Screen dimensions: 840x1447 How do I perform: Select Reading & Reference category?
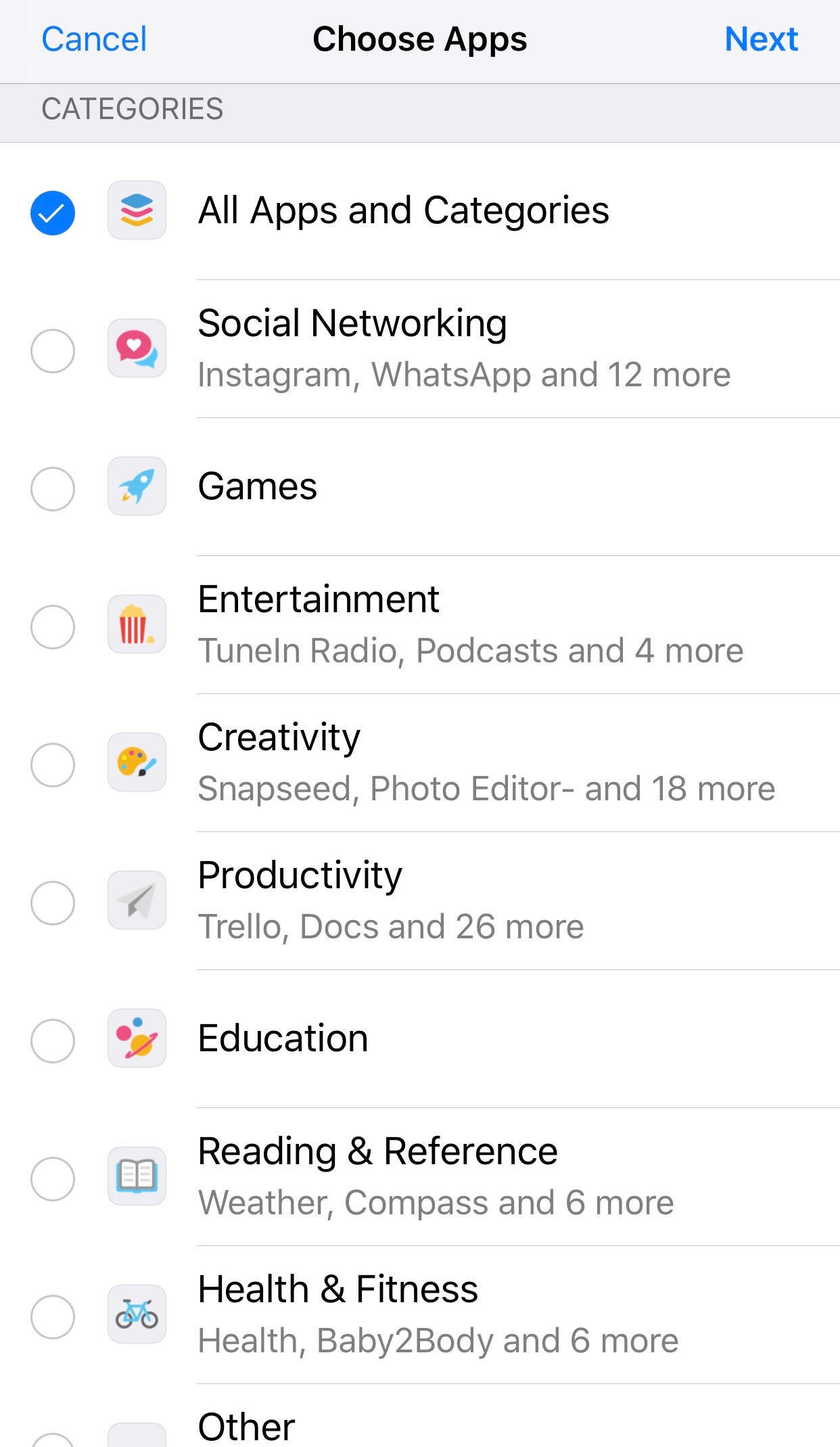click(x=53, y=1179)
